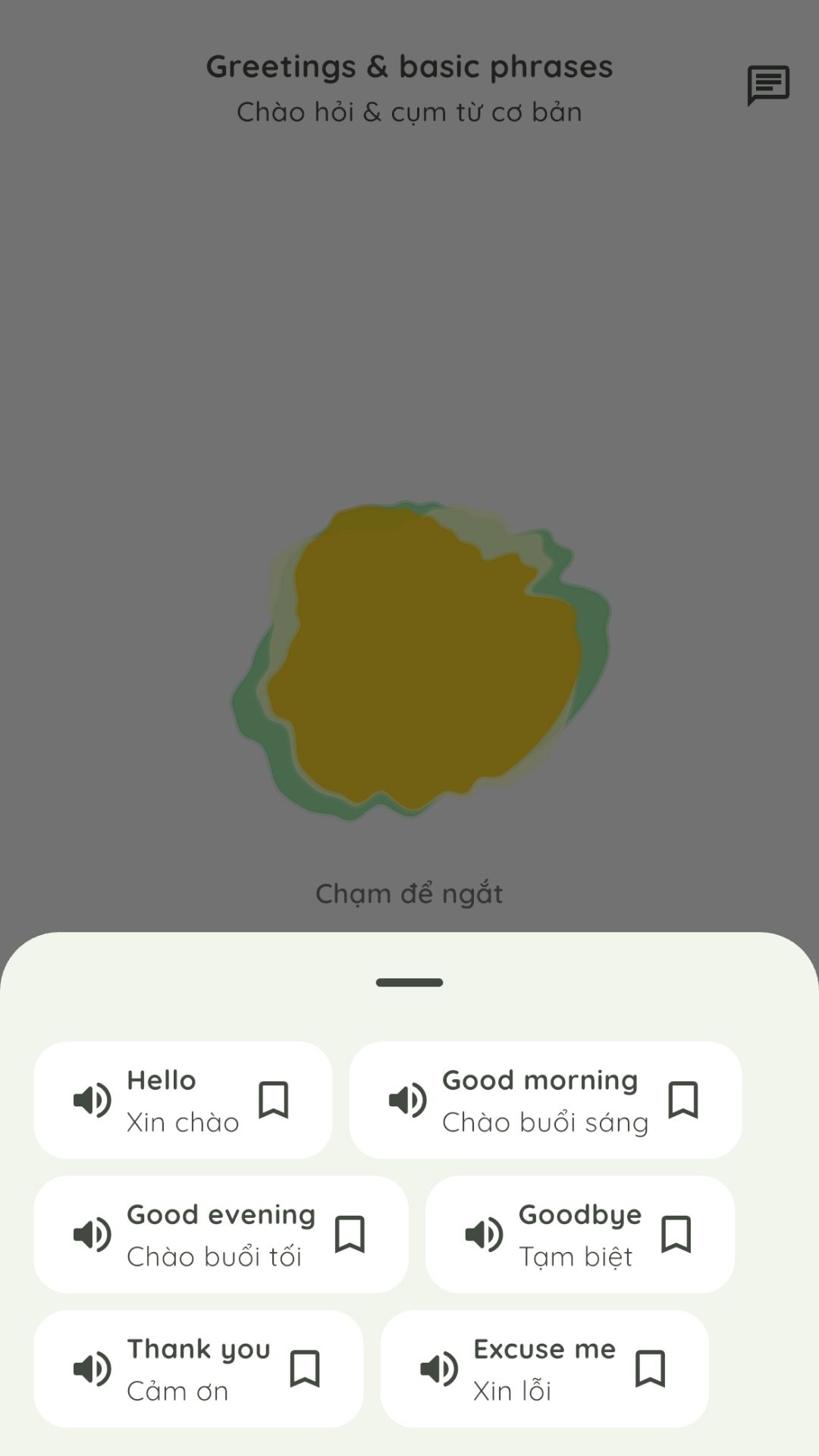819x1456 pixels.
Task: Play audio for Good evening
Action: click(93, 1235)
